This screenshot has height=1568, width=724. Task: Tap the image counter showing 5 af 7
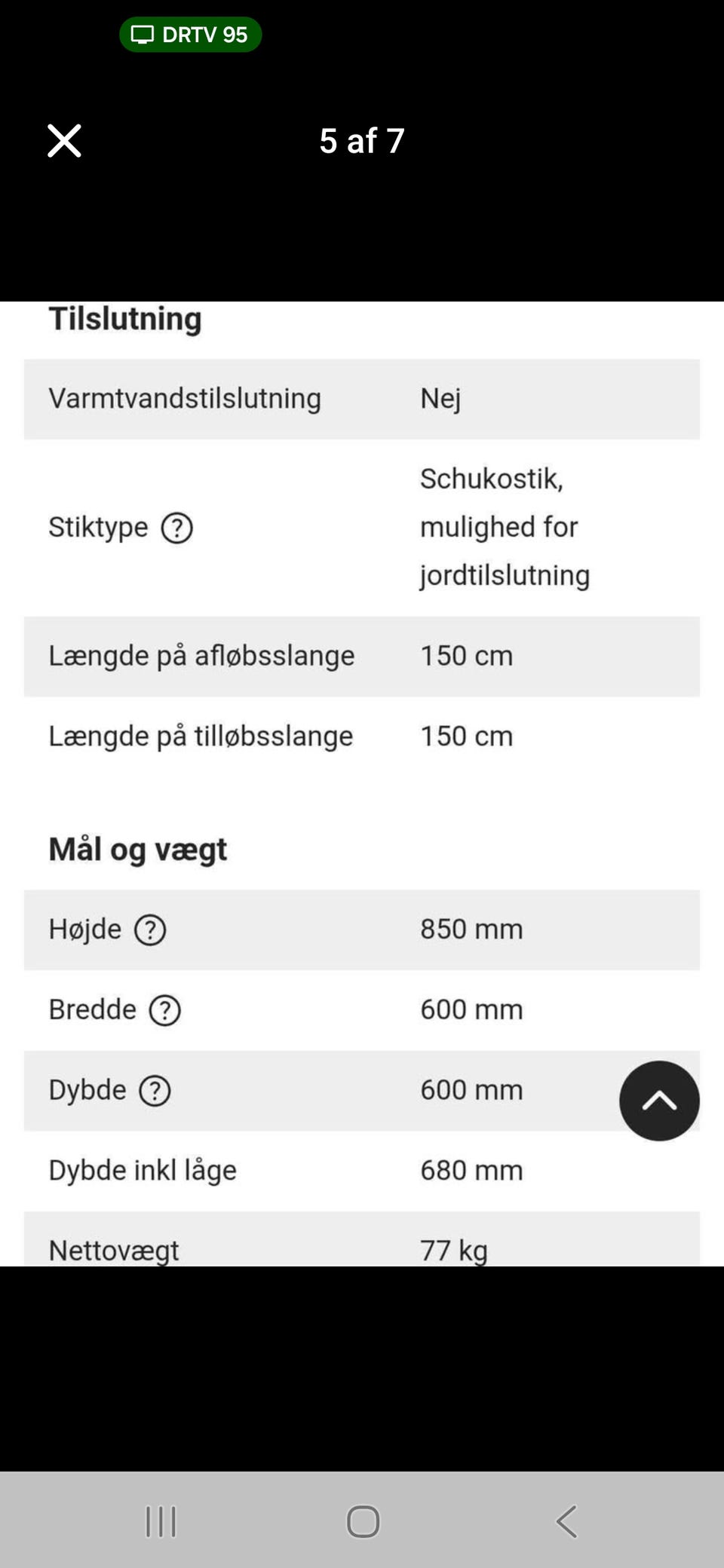coord(362,140)
